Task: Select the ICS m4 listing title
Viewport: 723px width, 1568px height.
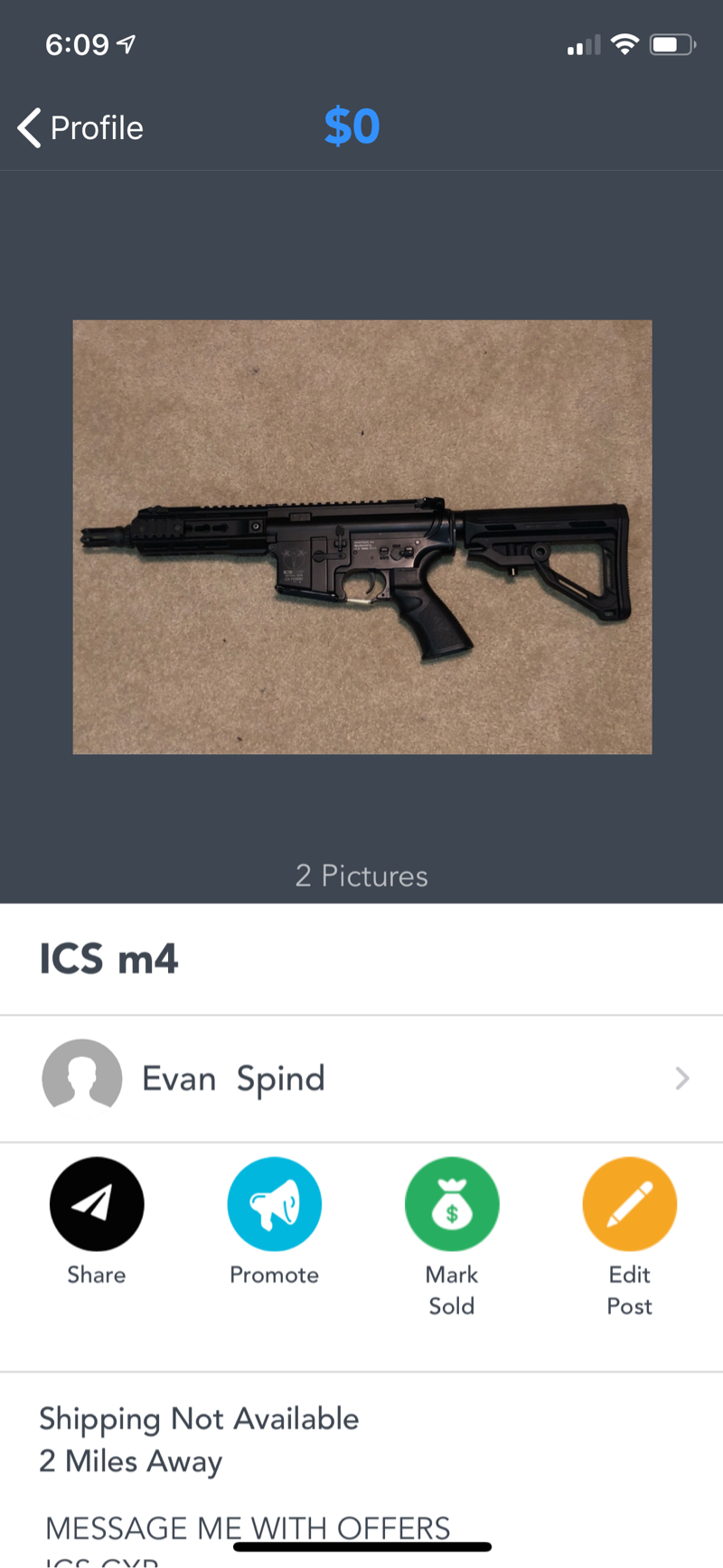Action: tap(108, 958)
